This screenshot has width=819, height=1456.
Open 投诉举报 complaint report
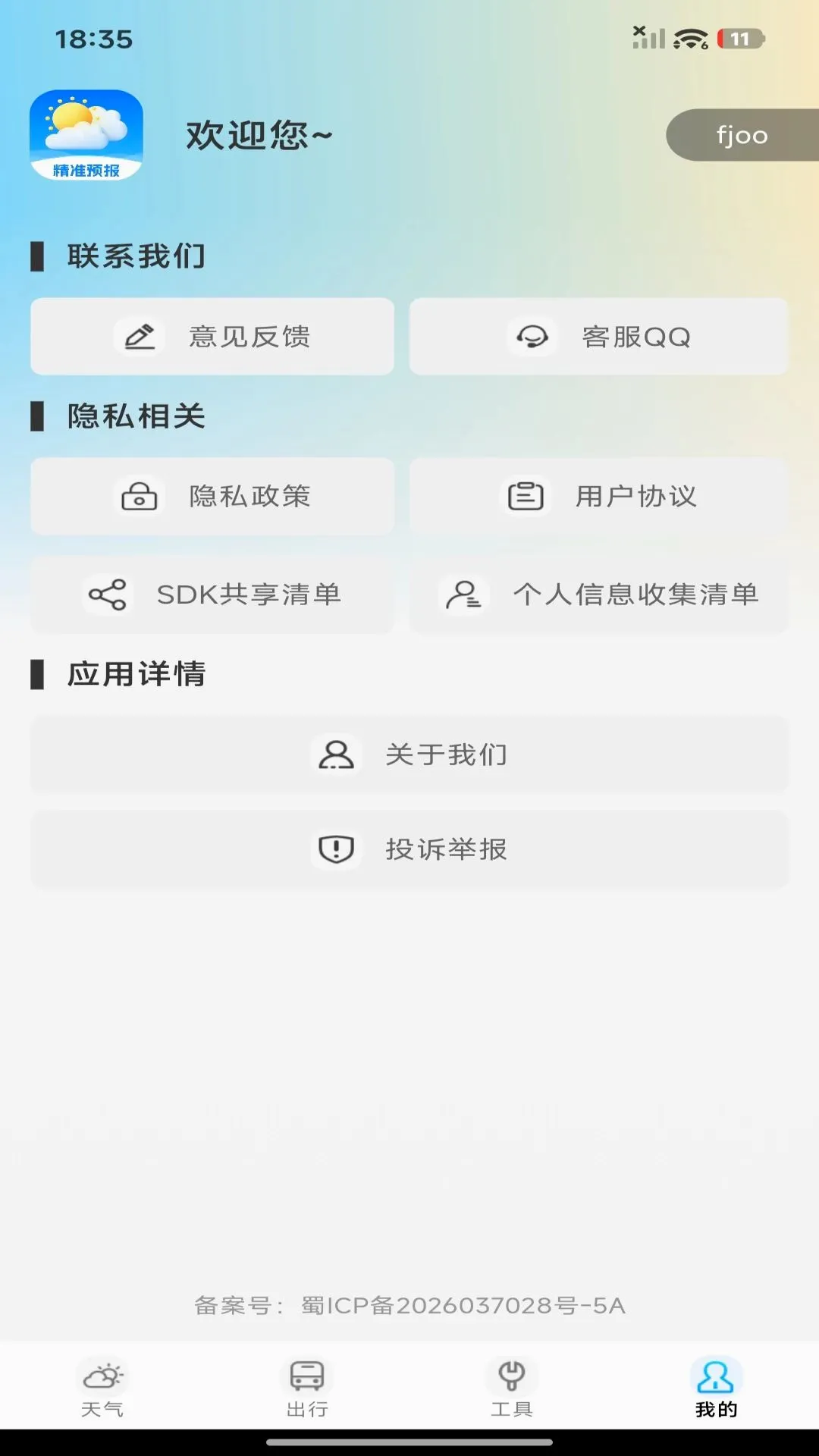[x=409, y=849]
